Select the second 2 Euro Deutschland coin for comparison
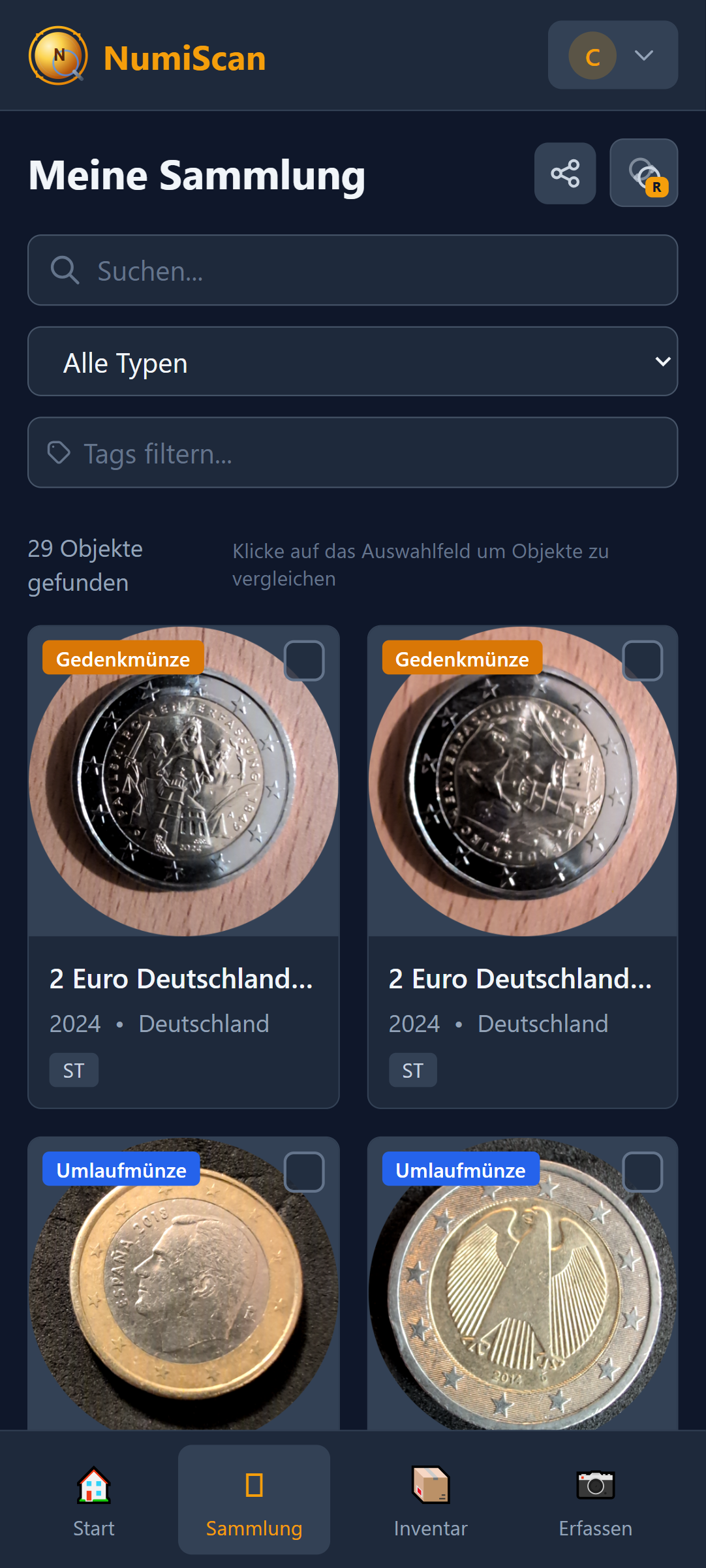The height and width of the screenshot is (1568, 706). [643, 661]
